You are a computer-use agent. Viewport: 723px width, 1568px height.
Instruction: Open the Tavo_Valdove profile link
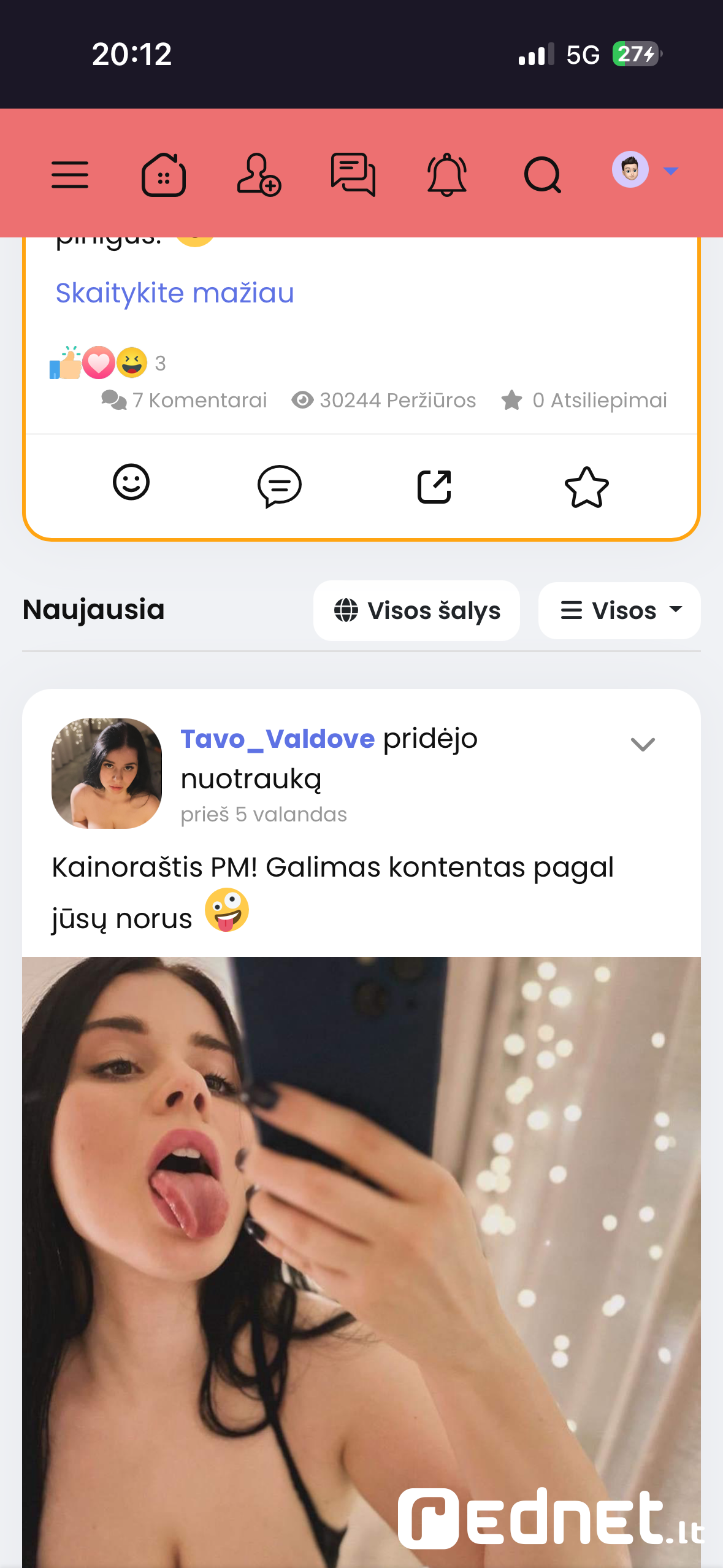coord(277,739)
